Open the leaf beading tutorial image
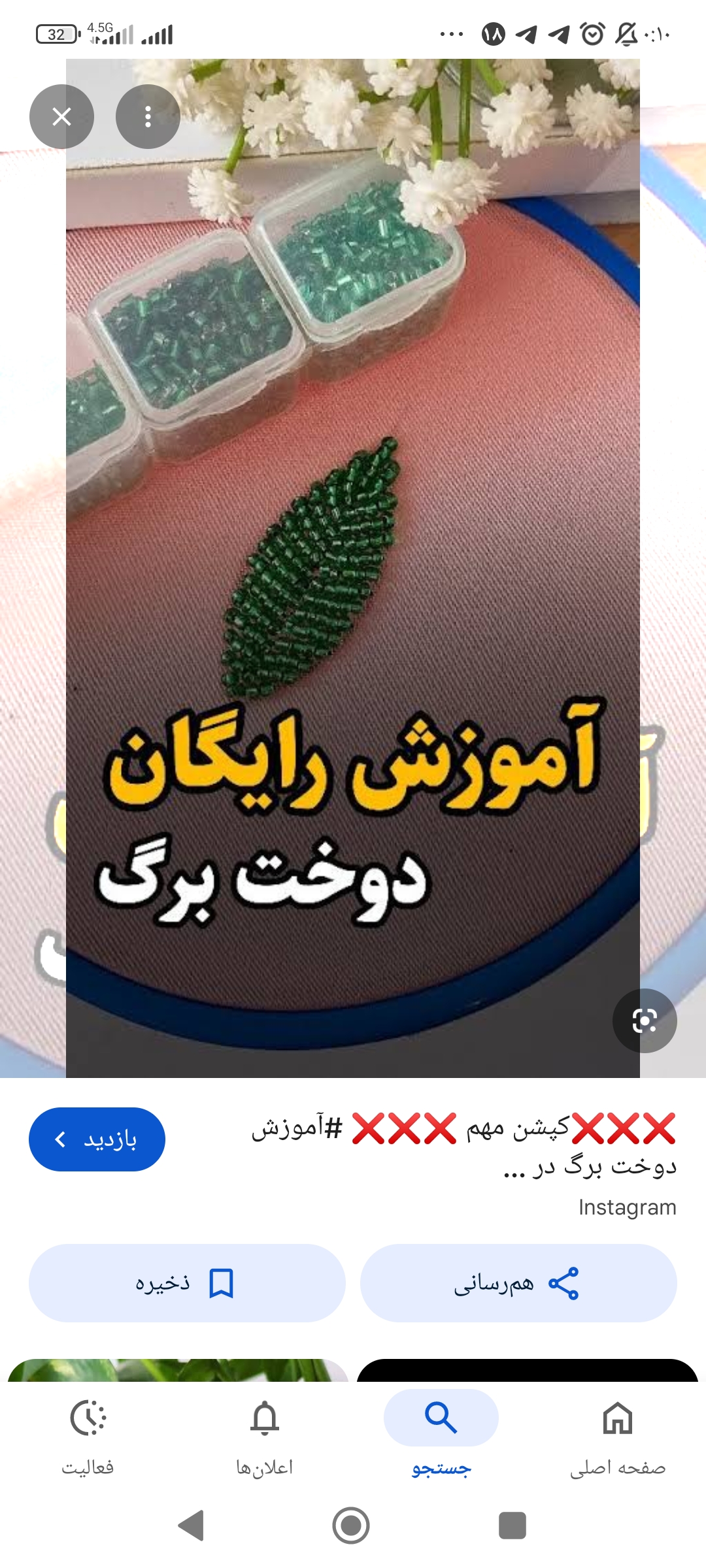 353,568
